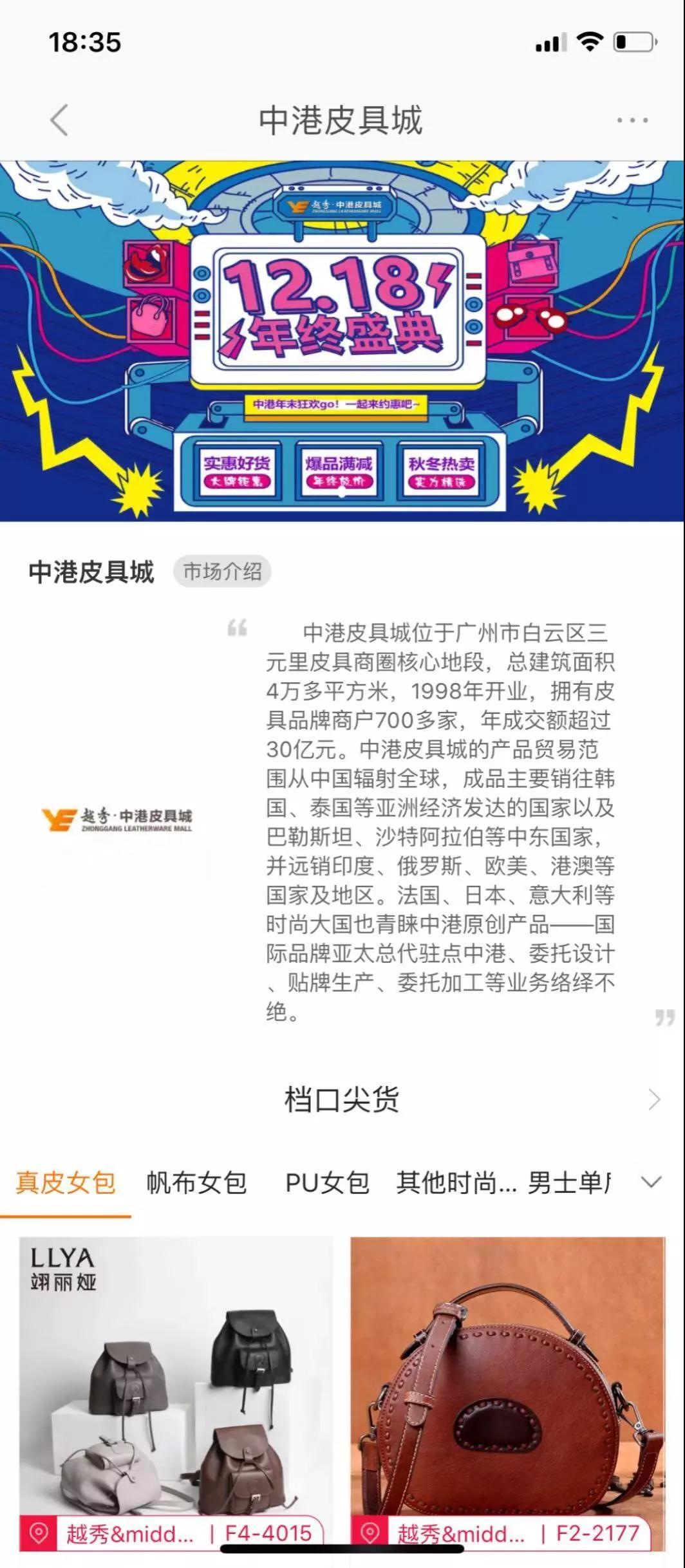685x1568 pixels.
Task: Switch to the 男士单肩 category tab
Action: (569, 1183)
